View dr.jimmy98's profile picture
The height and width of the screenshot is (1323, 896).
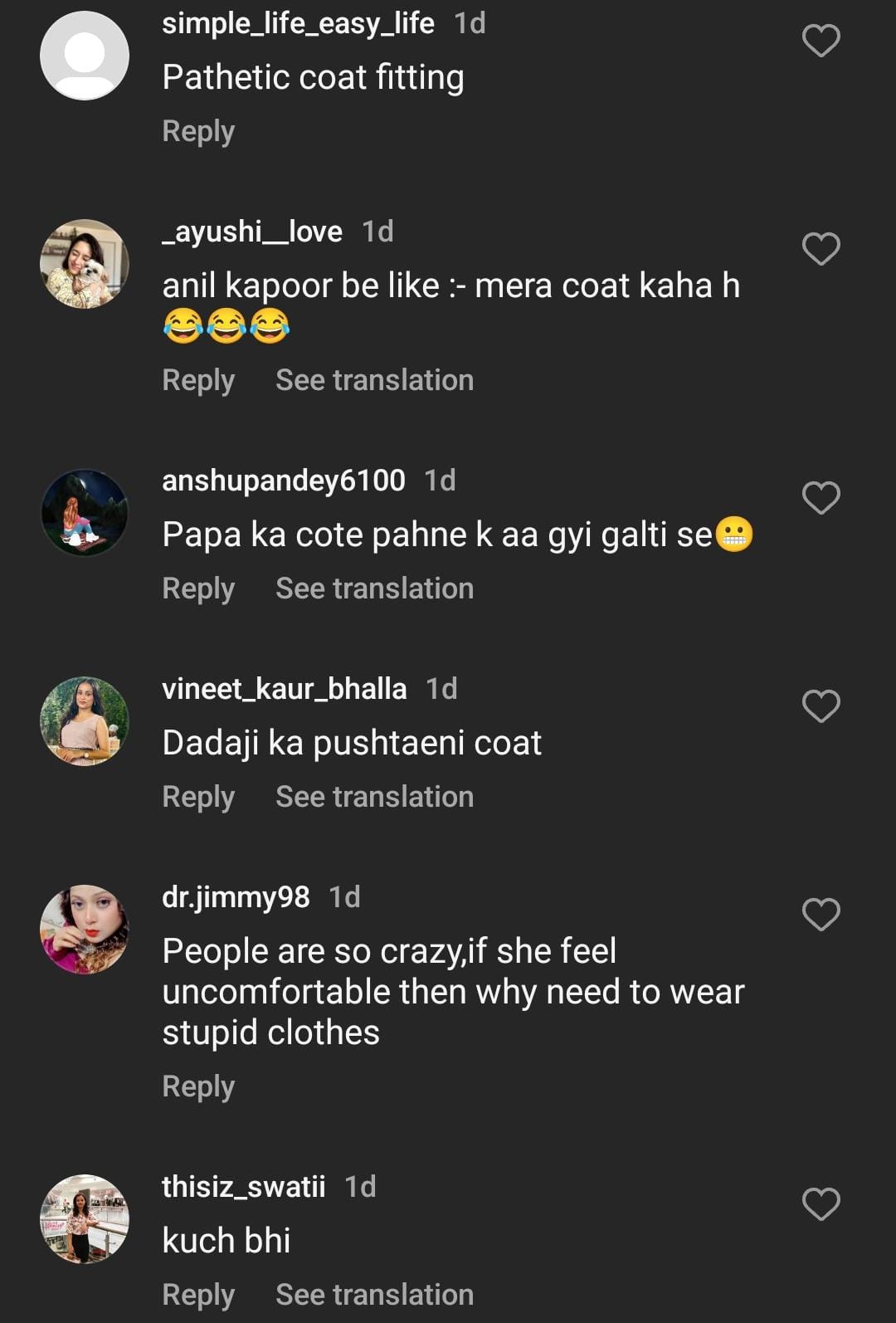85,929
